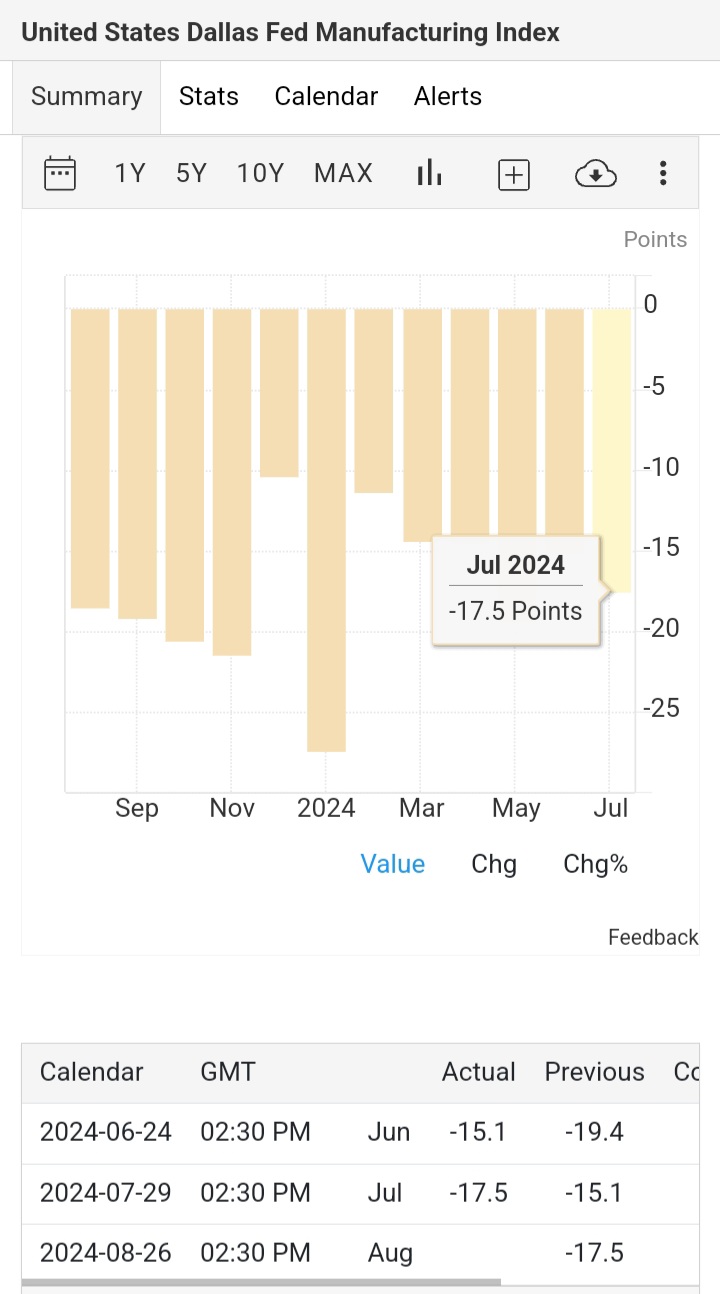Image resolution: width=720 pixels, height=1294 pixels.
Task: Select Chg chart view
Action: tap(494, 864)
